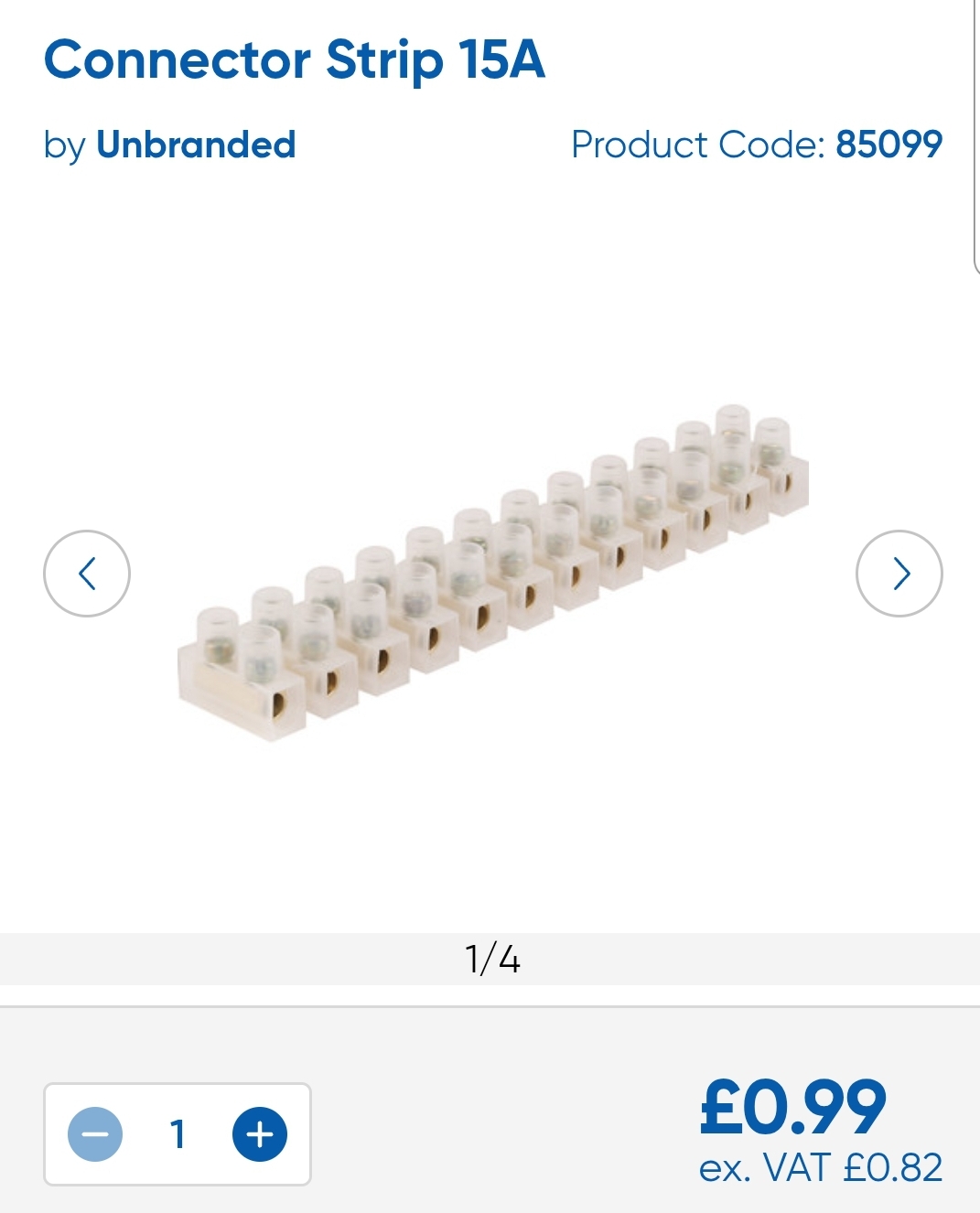This screenshot has height=1213, width=980.
Task: Open the Unbranded brand link
Action: click(x=195, y=145)
